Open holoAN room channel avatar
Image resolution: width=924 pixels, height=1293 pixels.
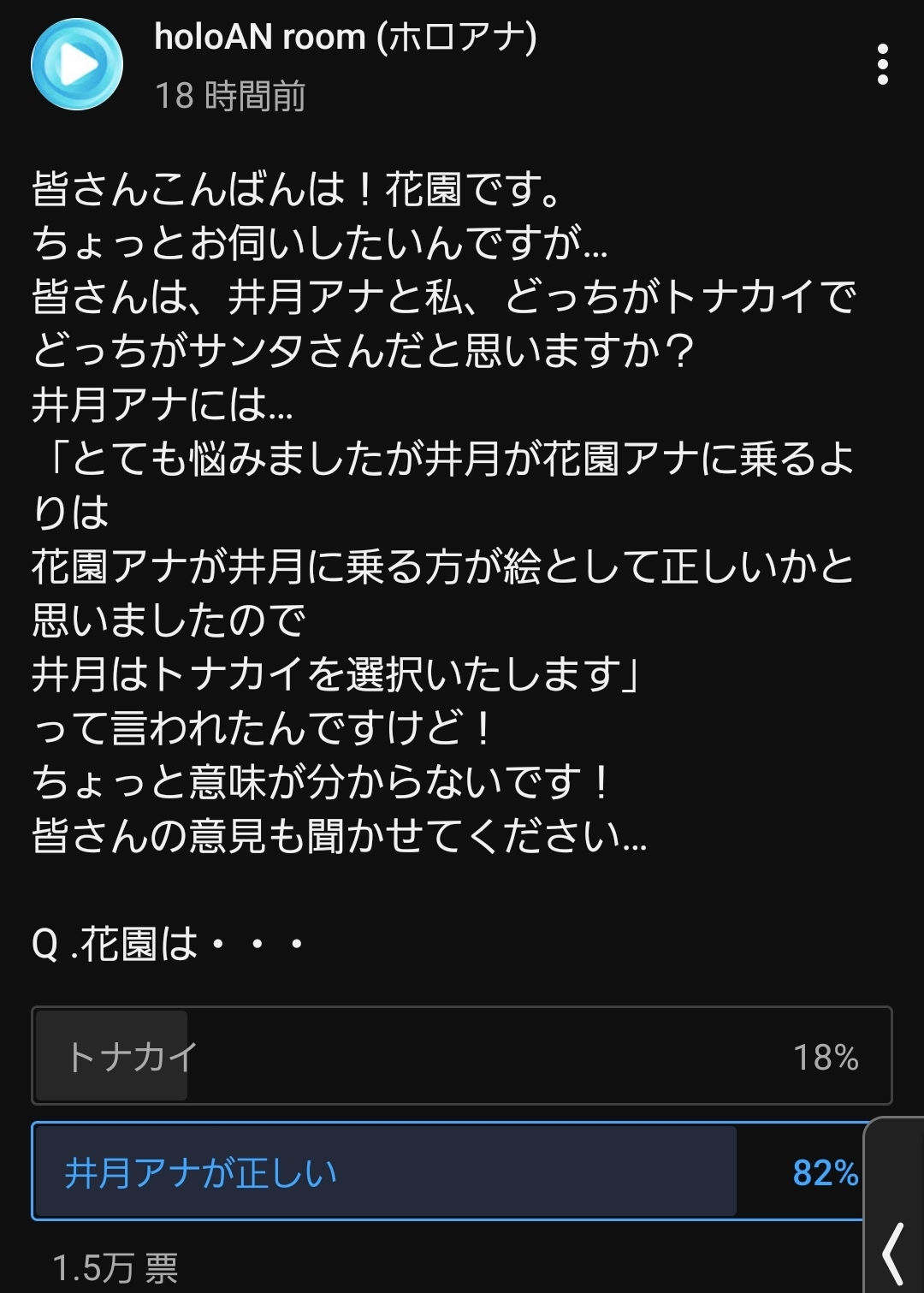77,65
